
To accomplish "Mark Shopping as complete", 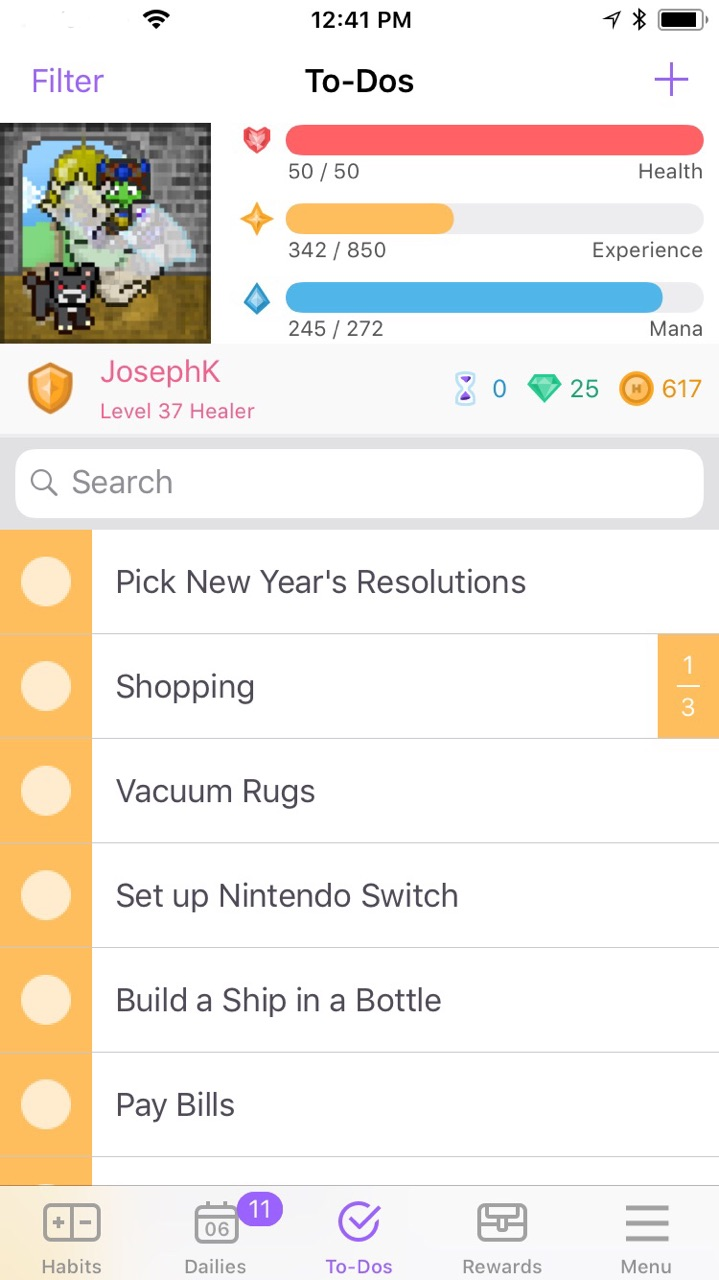I will pos(45,686).
